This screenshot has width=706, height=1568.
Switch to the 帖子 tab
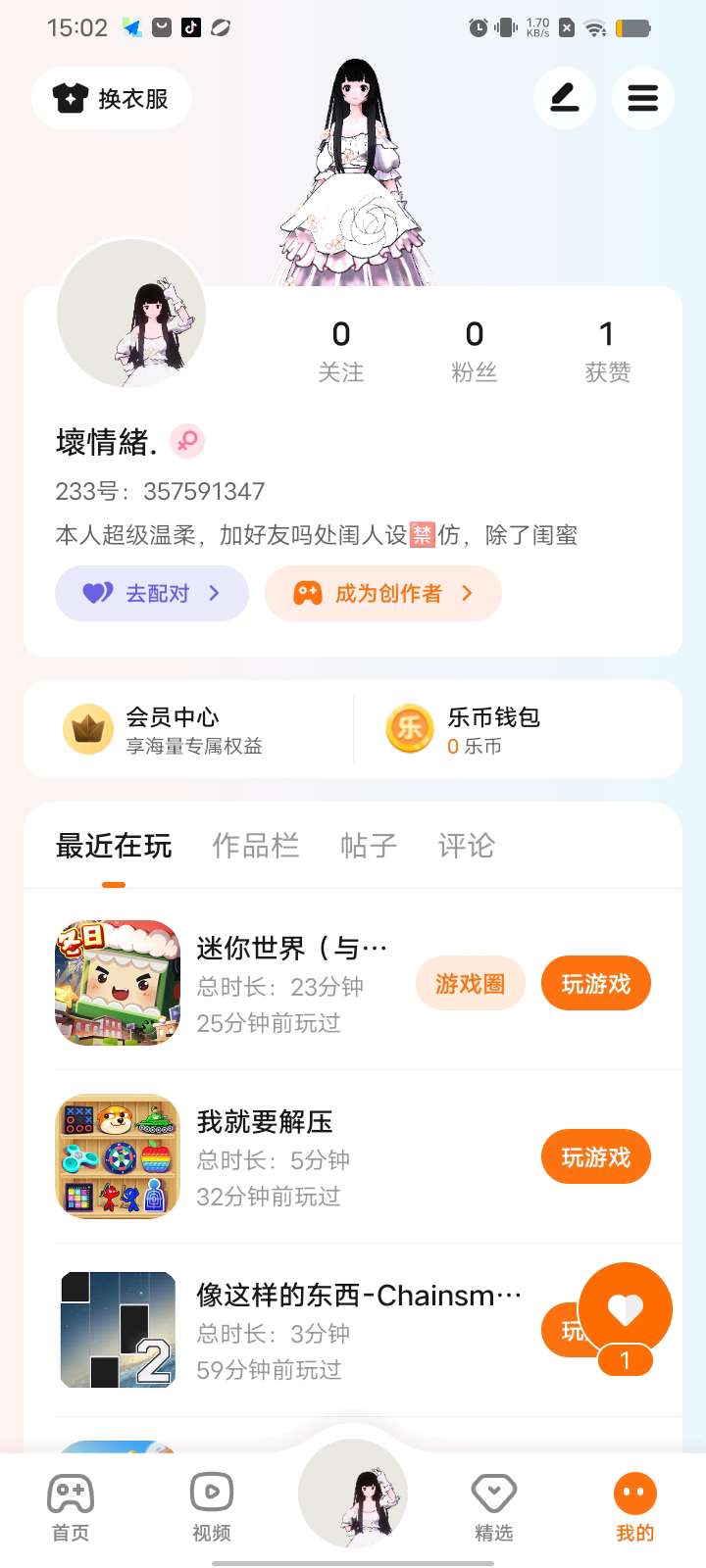[369, 846]
